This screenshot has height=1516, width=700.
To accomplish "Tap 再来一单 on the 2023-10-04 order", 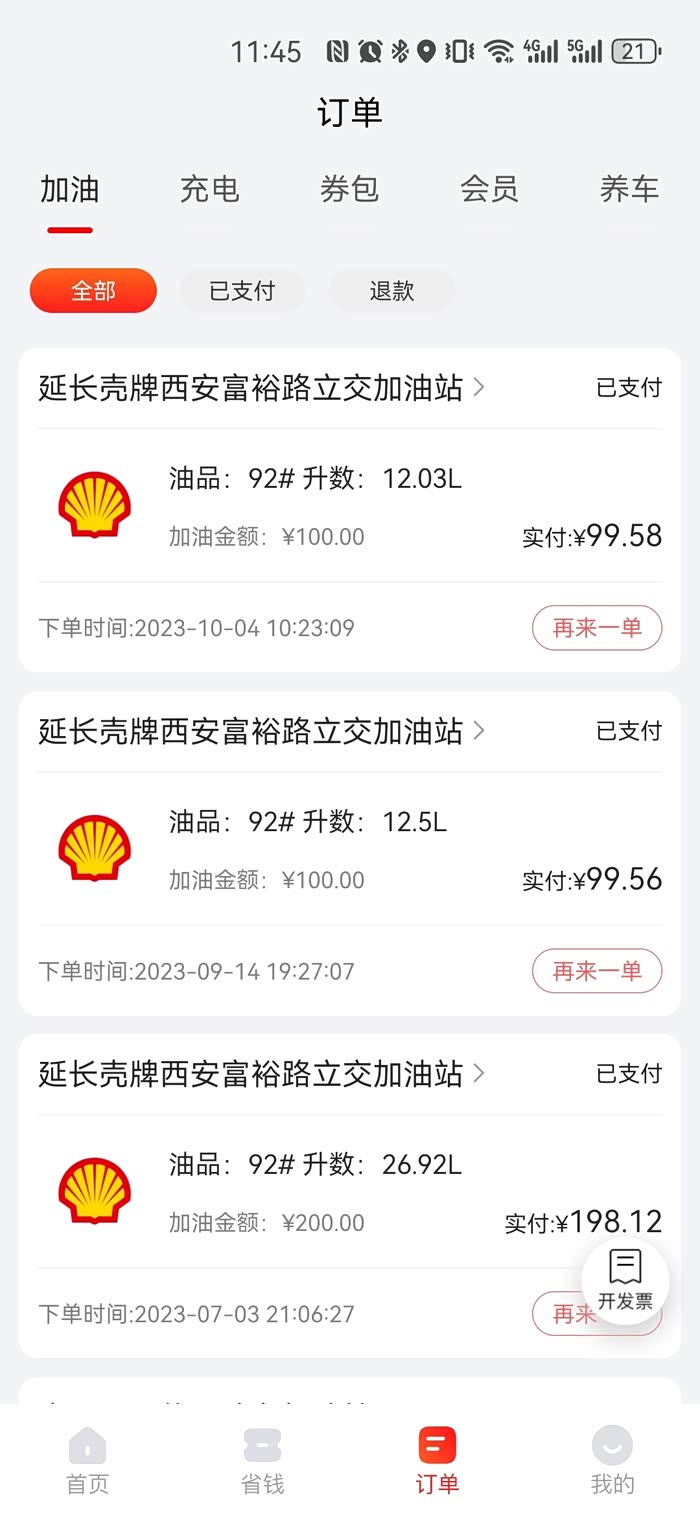I will 597,628.
